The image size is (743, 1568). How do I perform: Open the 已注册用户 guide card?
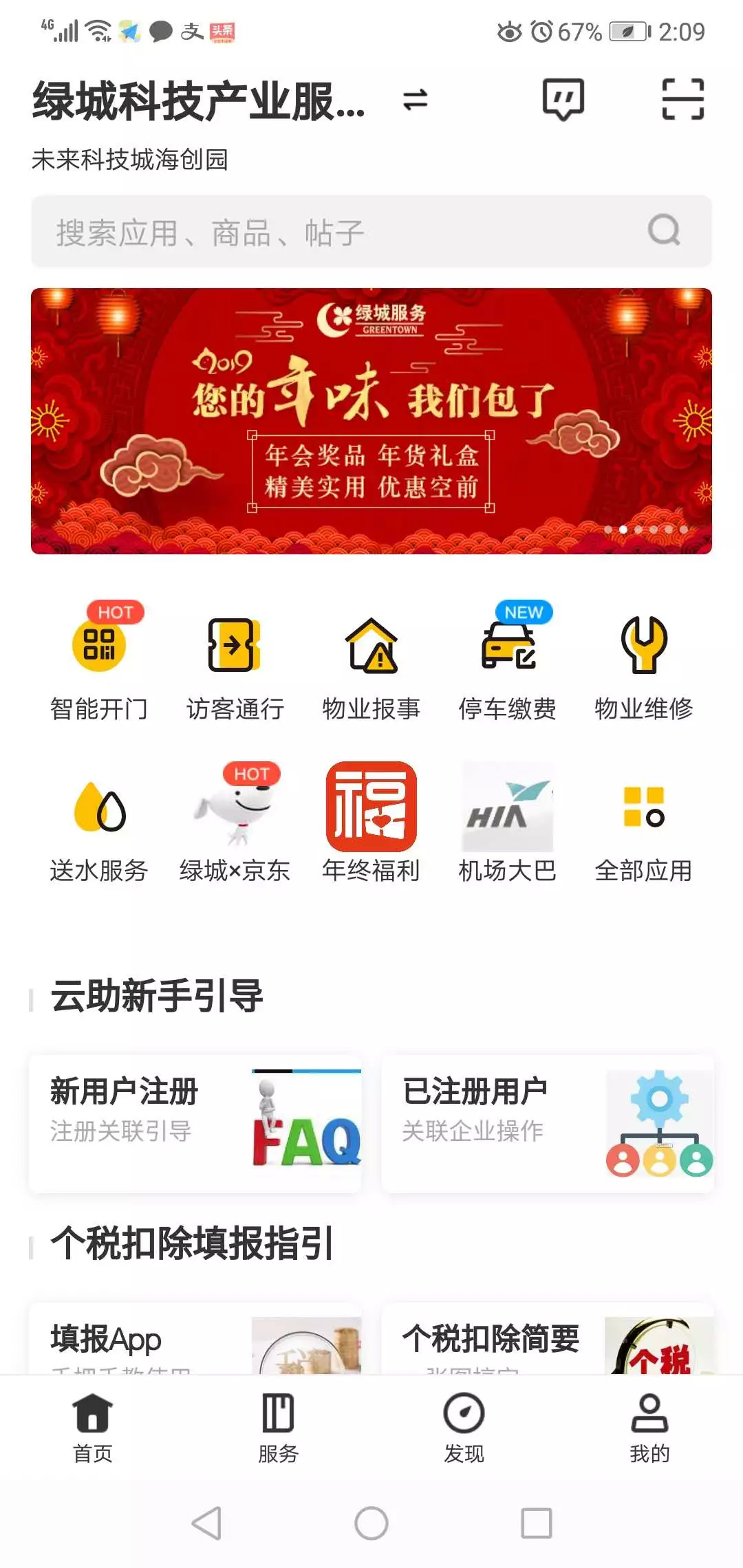tap(548, 1124)
